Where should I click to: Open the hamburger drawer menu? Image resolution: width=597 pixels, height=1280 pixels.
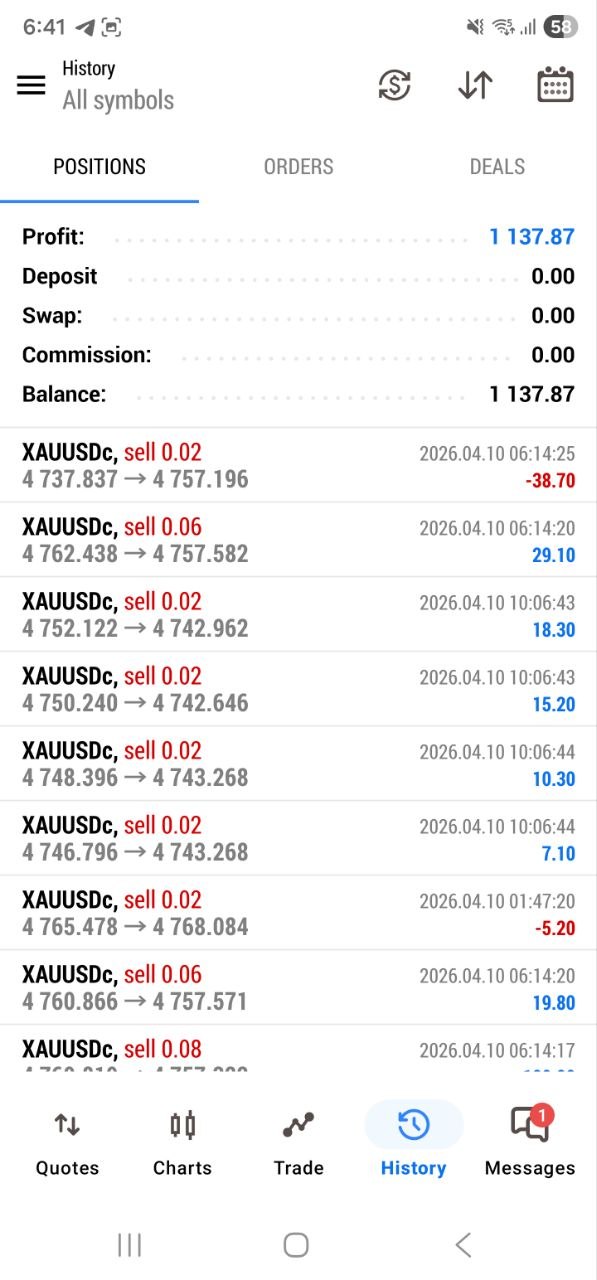click(x=31, y=85)
